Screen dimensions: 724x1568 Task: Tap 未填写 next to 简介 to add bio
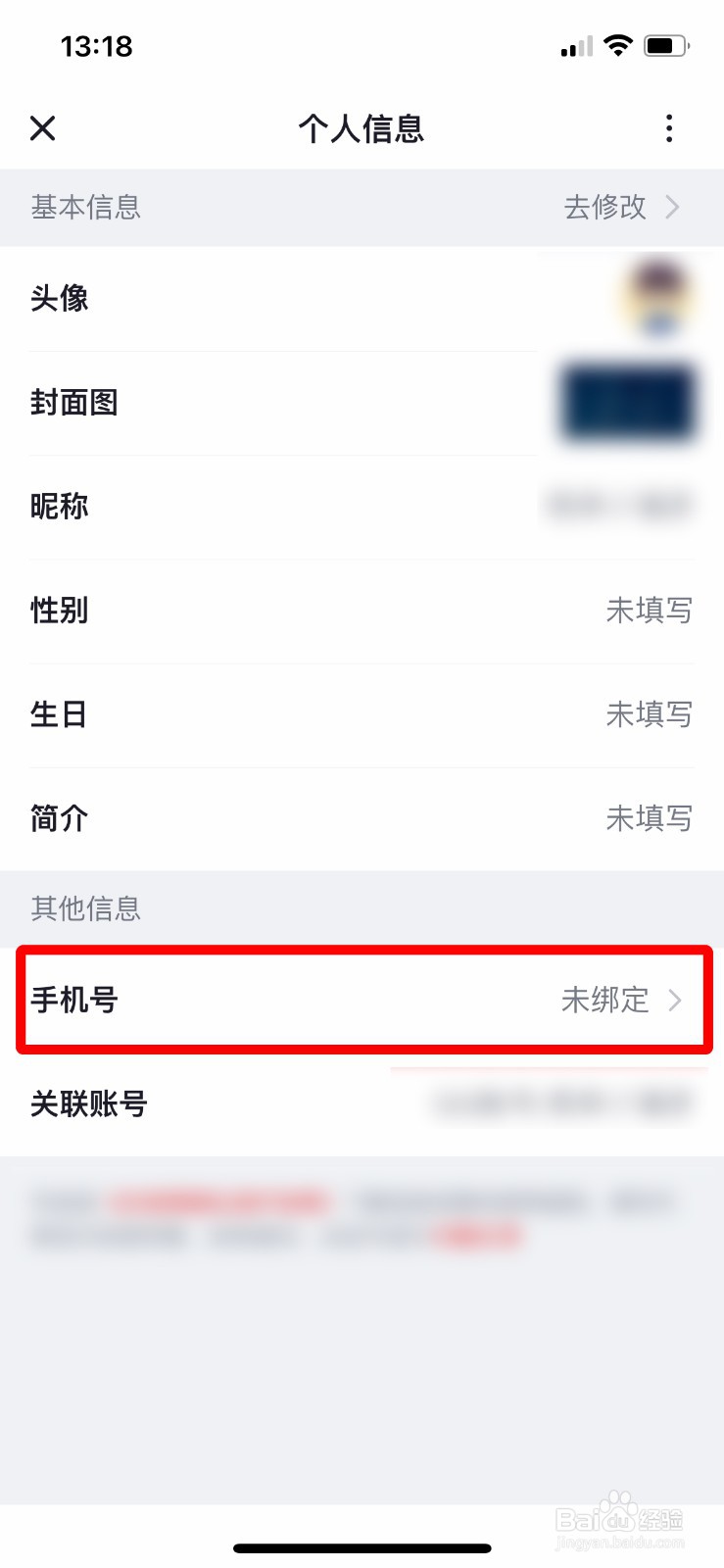tap(651, 817)
